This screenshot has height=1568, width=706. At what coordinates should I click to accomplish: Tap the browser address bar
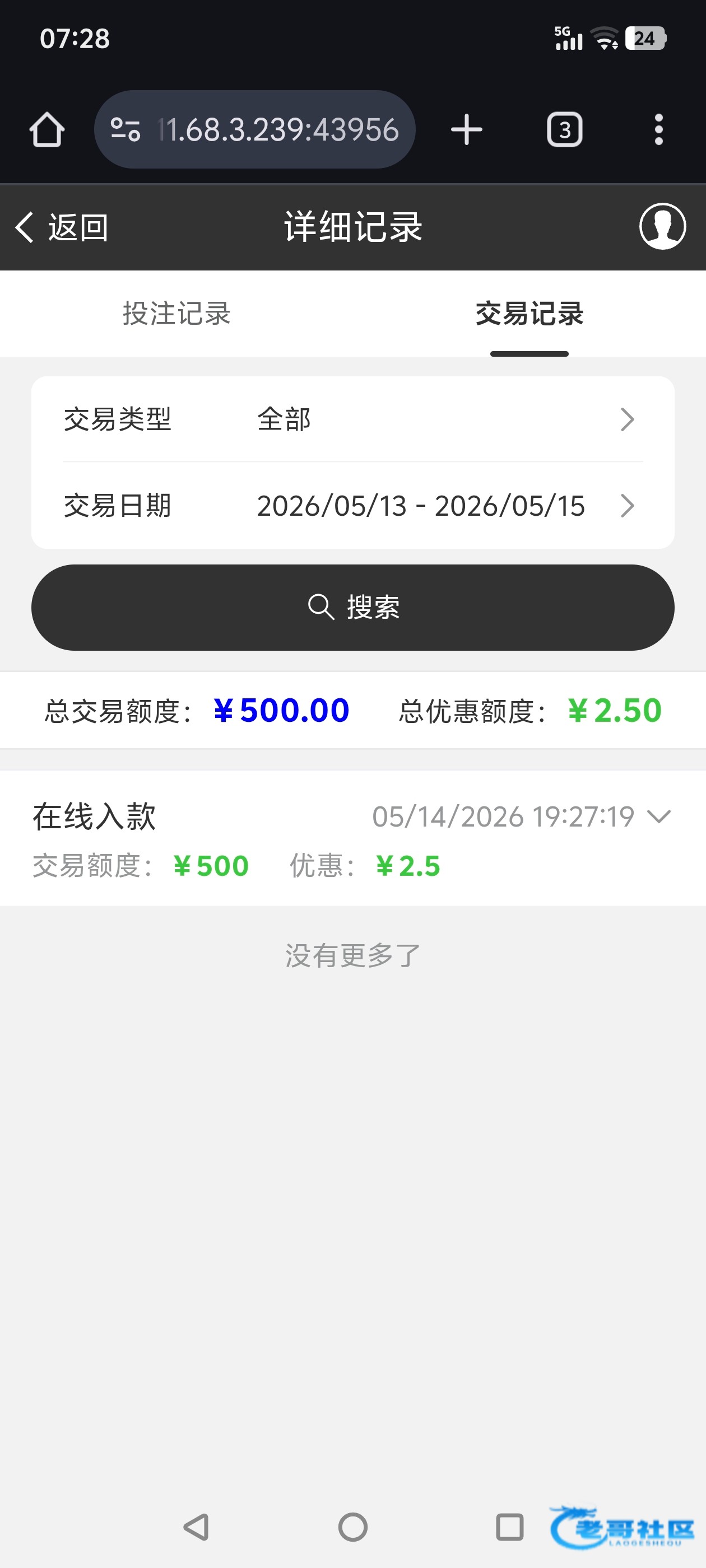254,130
